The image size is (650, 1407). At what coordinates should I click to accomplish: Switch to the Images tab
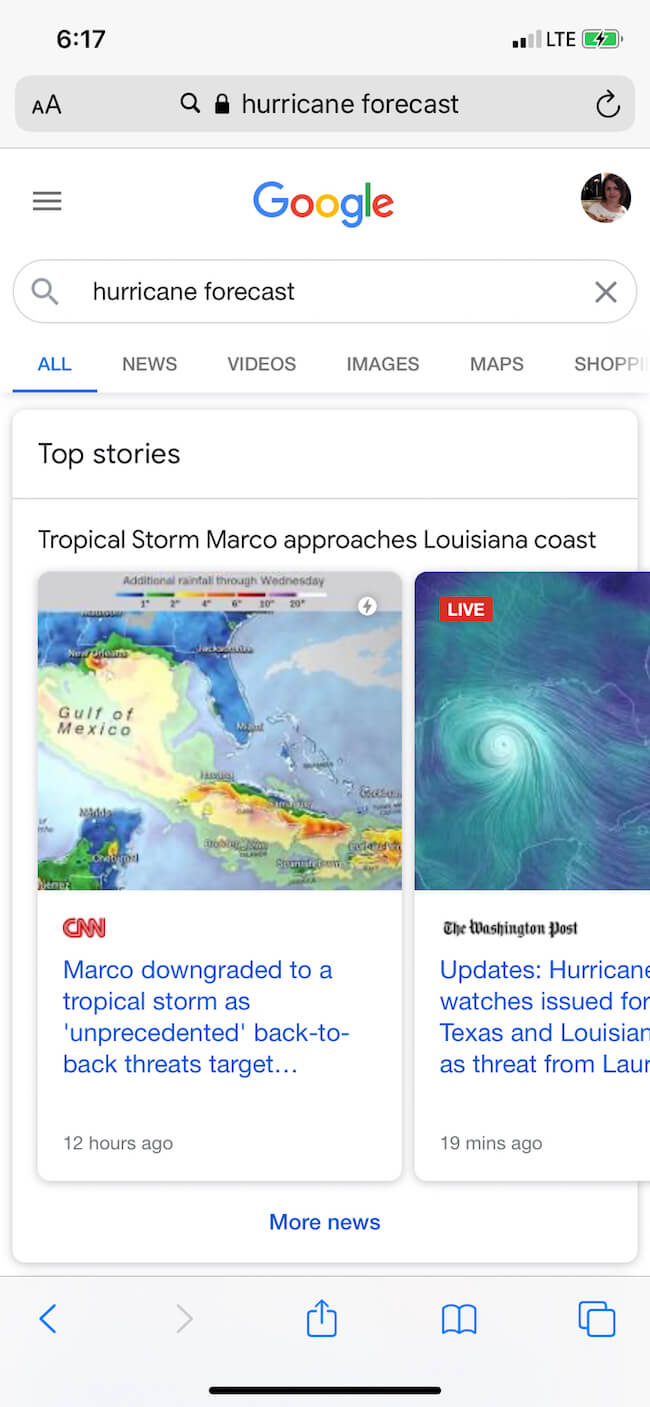pyautogui.click(x=382, y=364)
